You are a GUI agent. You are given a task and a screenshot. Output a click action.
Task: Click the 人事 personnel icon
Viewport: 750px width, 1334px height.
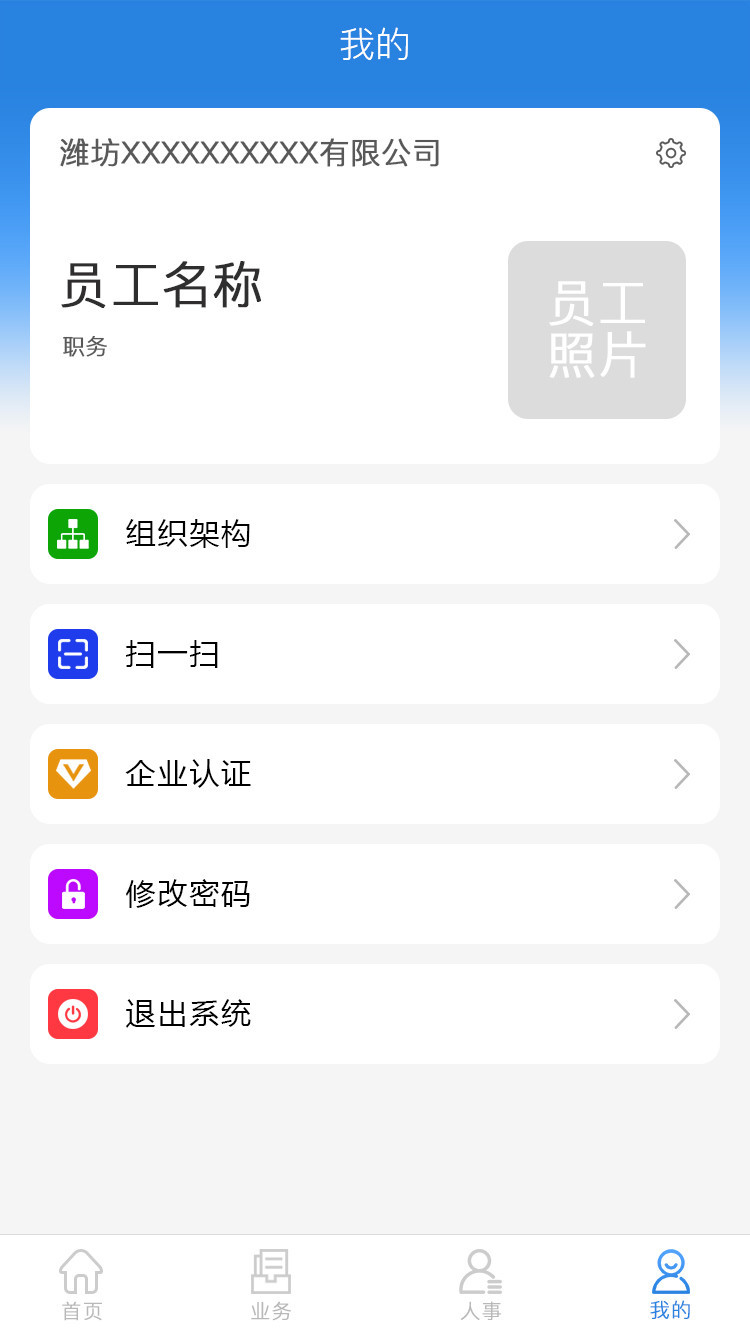tap(480, 1268)
